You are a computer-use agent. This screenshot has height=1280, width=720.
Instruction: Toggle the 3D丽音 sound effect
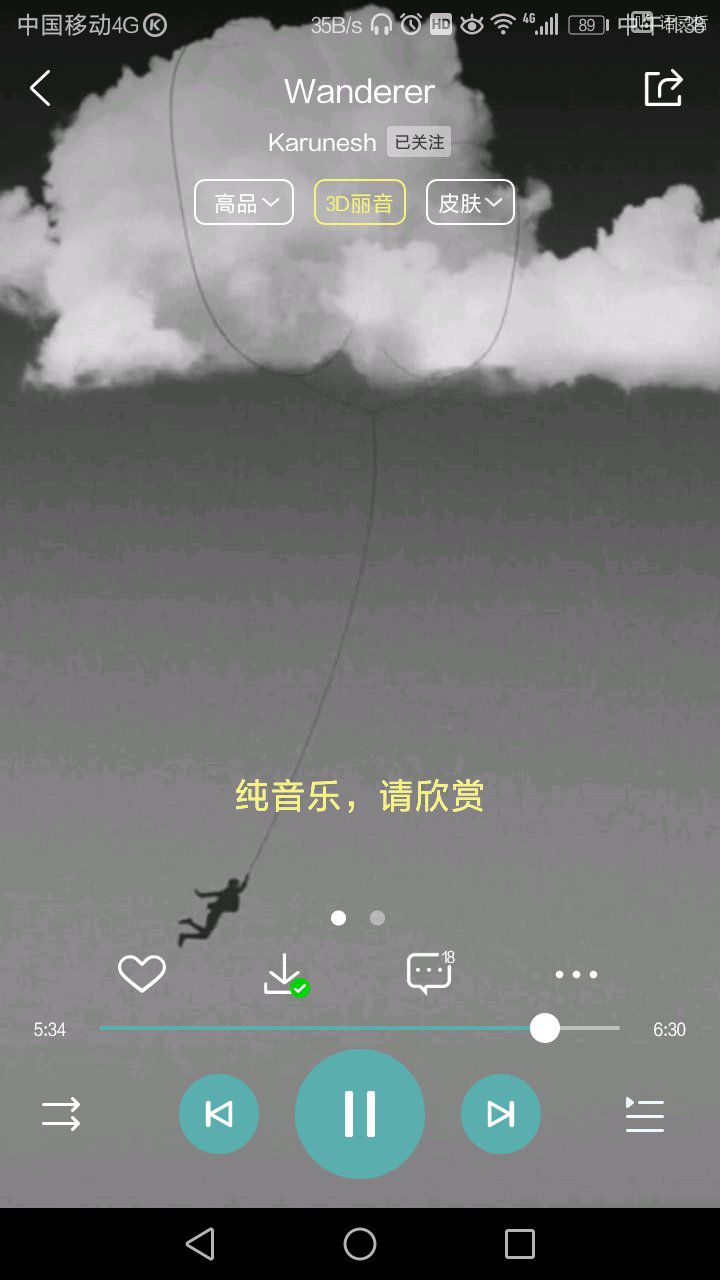360,203
